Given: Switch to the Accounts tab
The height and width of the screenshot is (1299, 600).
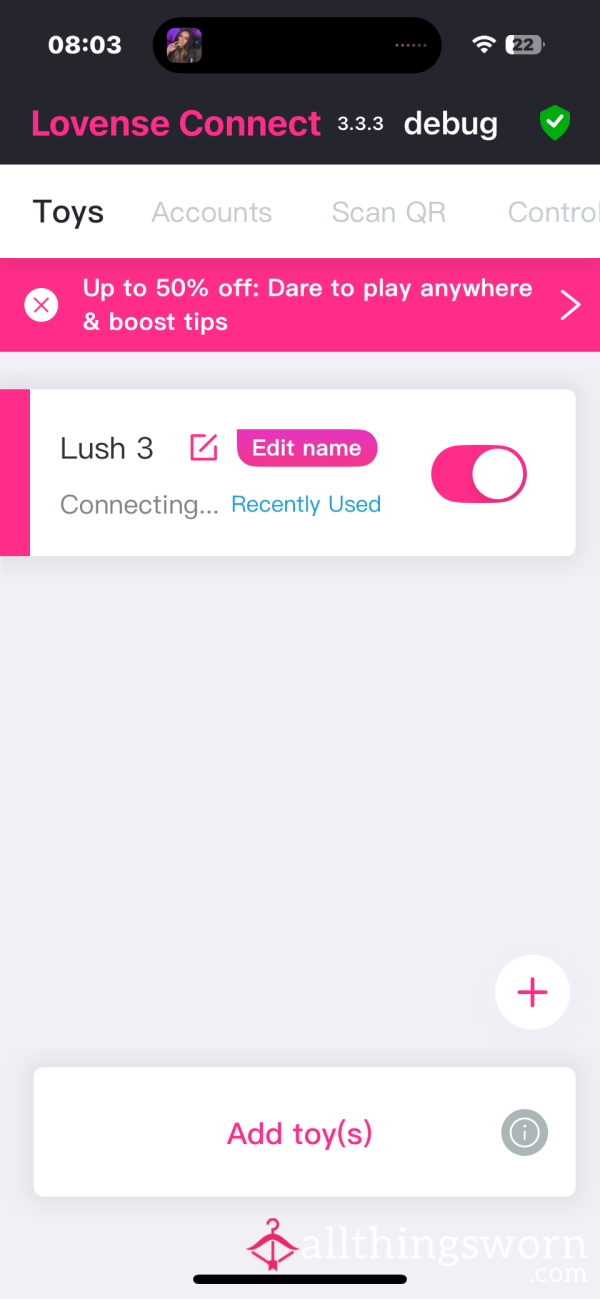Looking at the screenshot, I should tap(211, 212).
